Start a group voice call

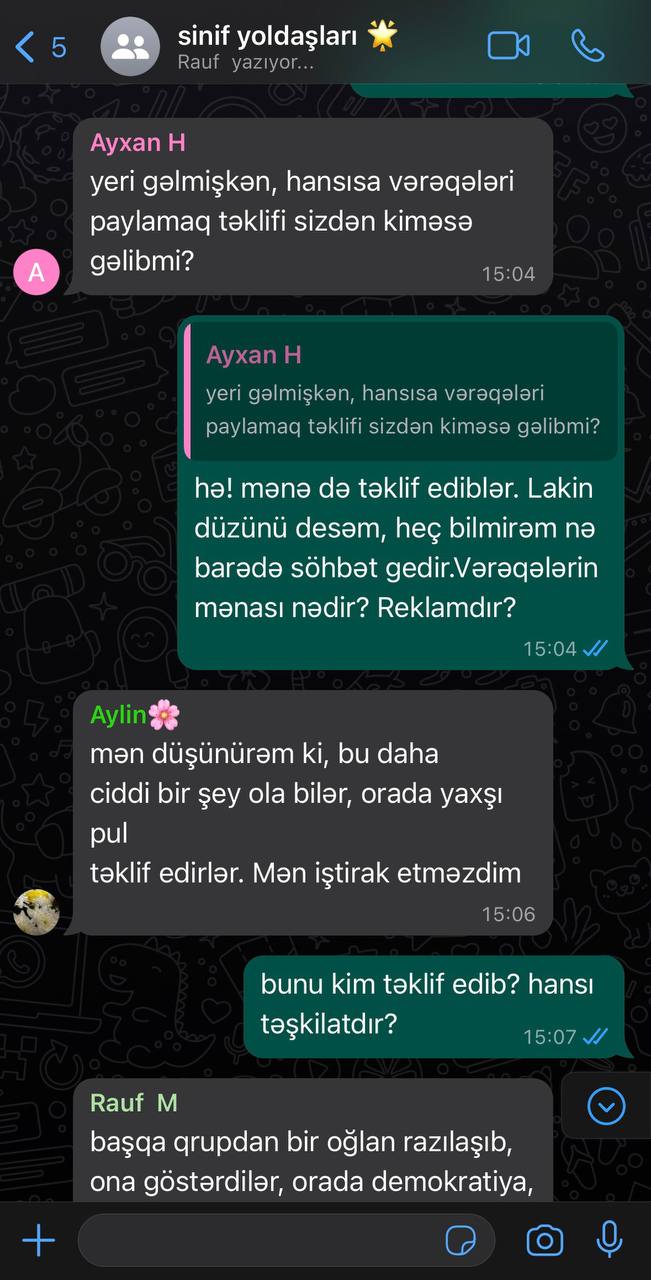click(588, 46)
